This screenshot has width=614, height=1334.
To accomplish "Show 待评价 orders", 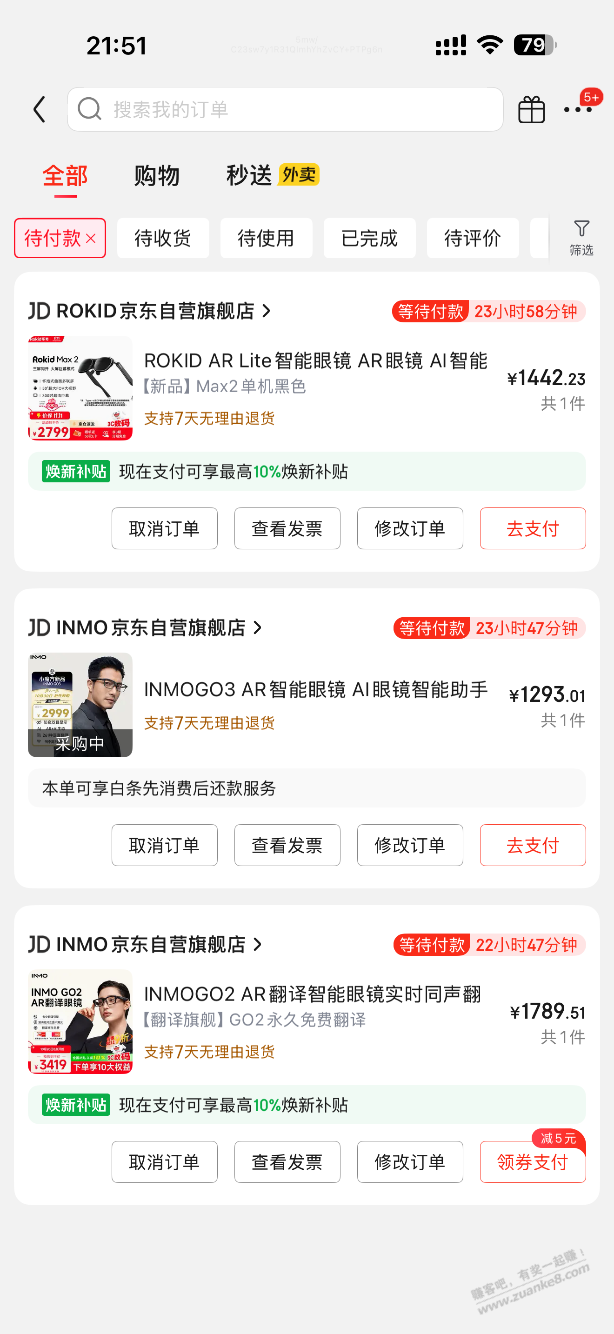I will coord(472,238).
